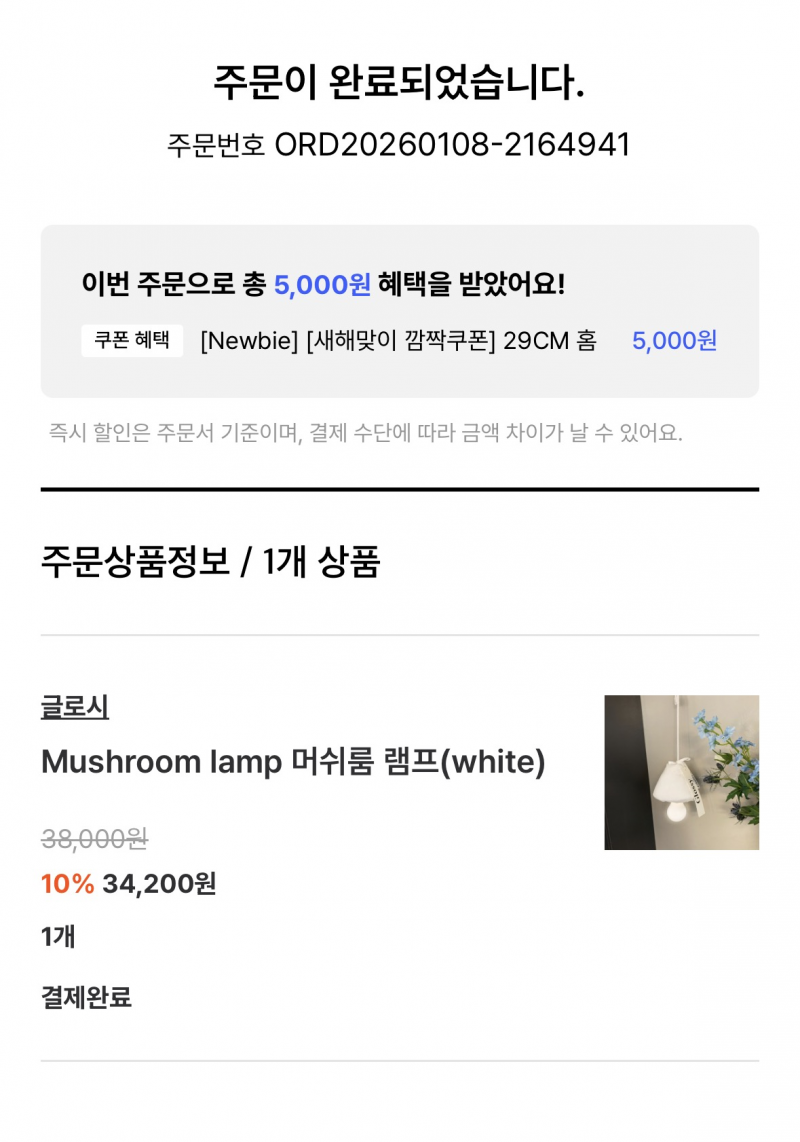The image size is (800, 1142).
Task: Click the 쿠폰 혜택 label badge
Action: (x=131, y=341)
